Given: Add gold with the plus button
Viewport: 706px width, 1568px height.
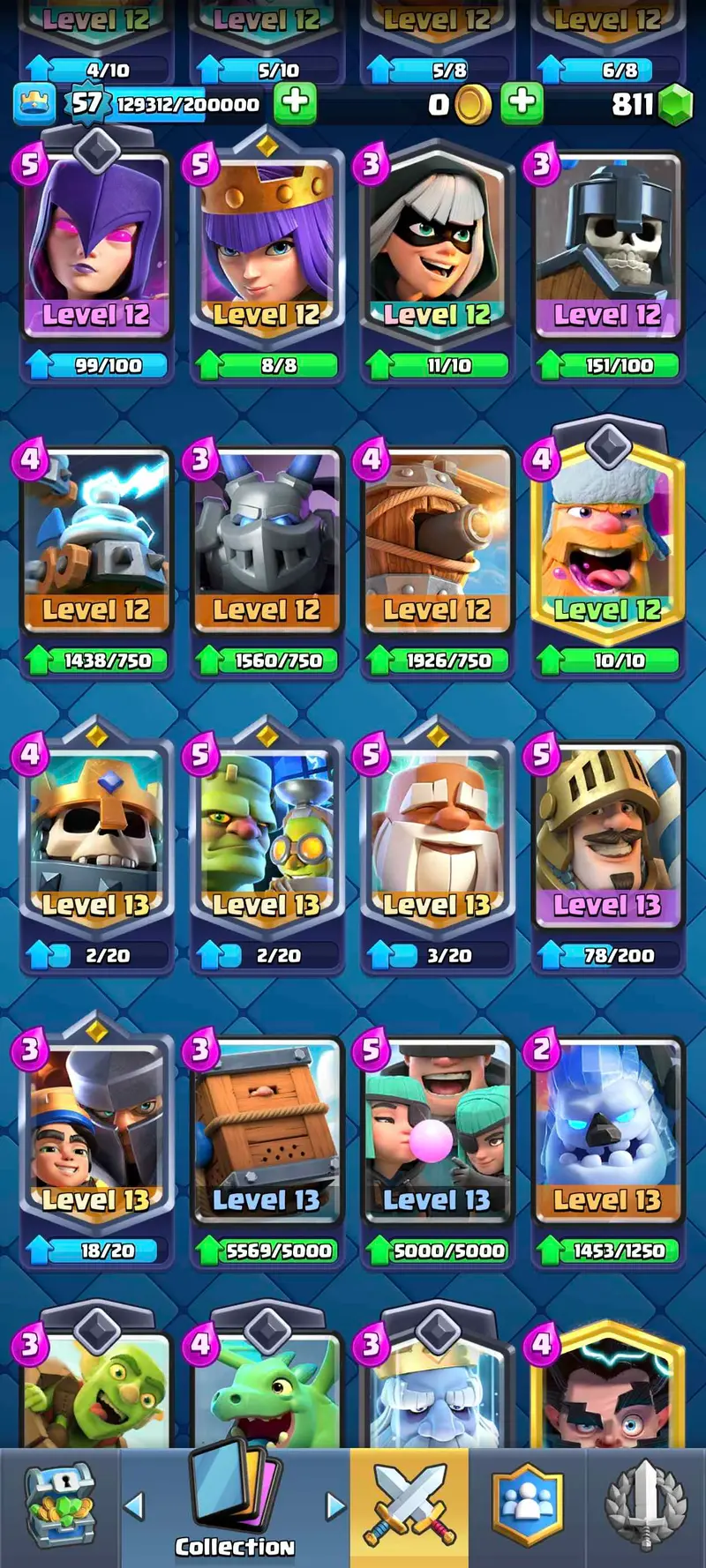Looking at the screenshot, I should pyautogui.click(x=522, y=103).
